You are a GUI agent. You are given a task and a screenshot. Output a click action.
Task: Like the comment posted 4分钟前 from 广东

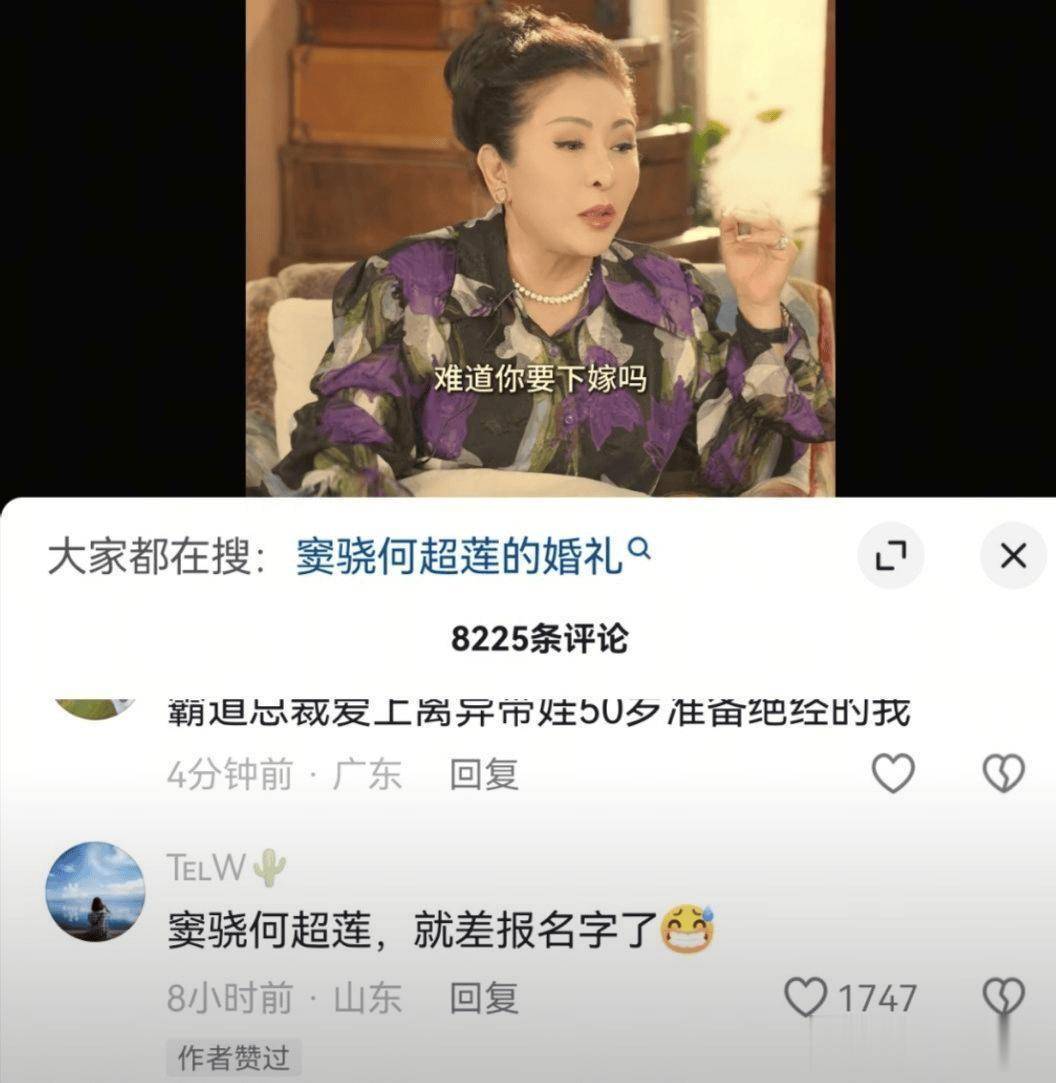click(892, 773)
